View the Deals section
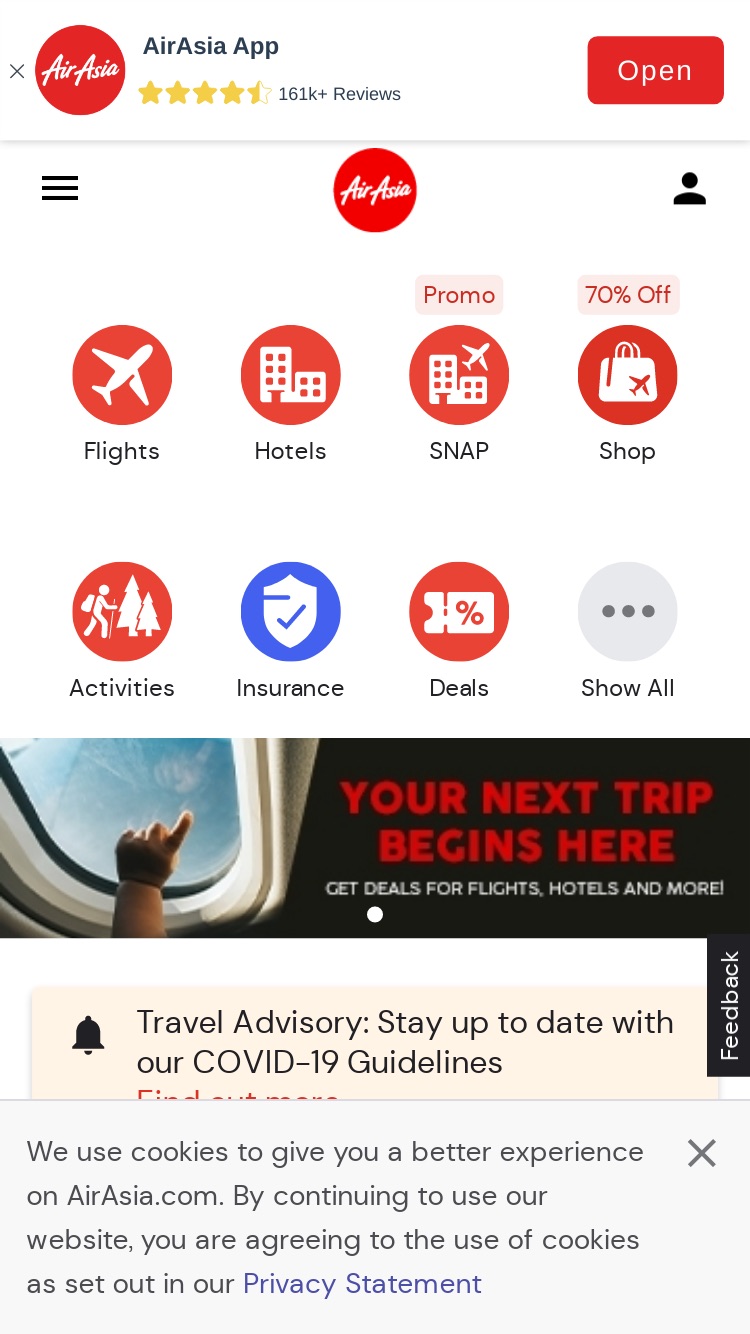 (x=459, y=632)
